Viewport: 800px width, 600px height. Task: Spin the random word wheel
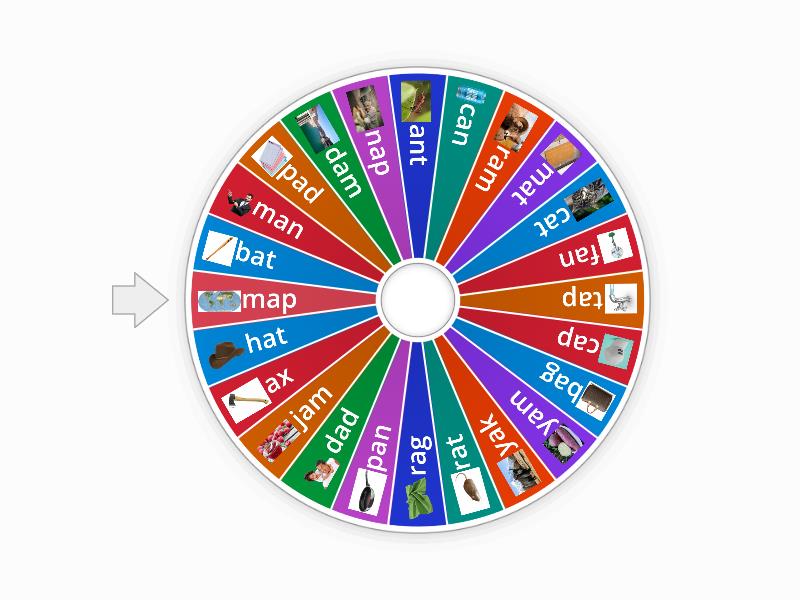pos(418,298)
